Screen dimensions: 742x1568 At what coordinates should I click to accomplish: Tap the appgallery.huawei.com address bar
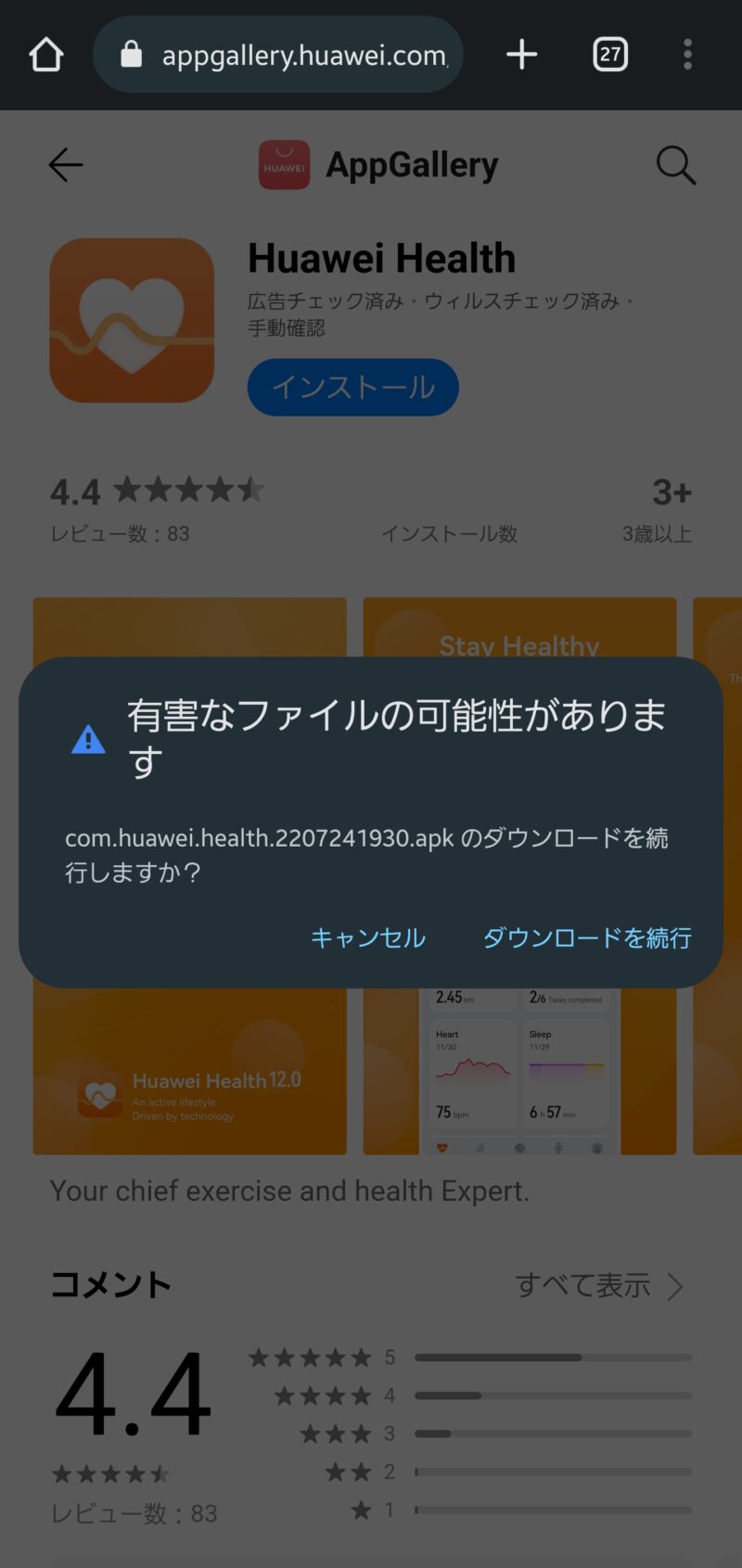(x=278, y=55)
